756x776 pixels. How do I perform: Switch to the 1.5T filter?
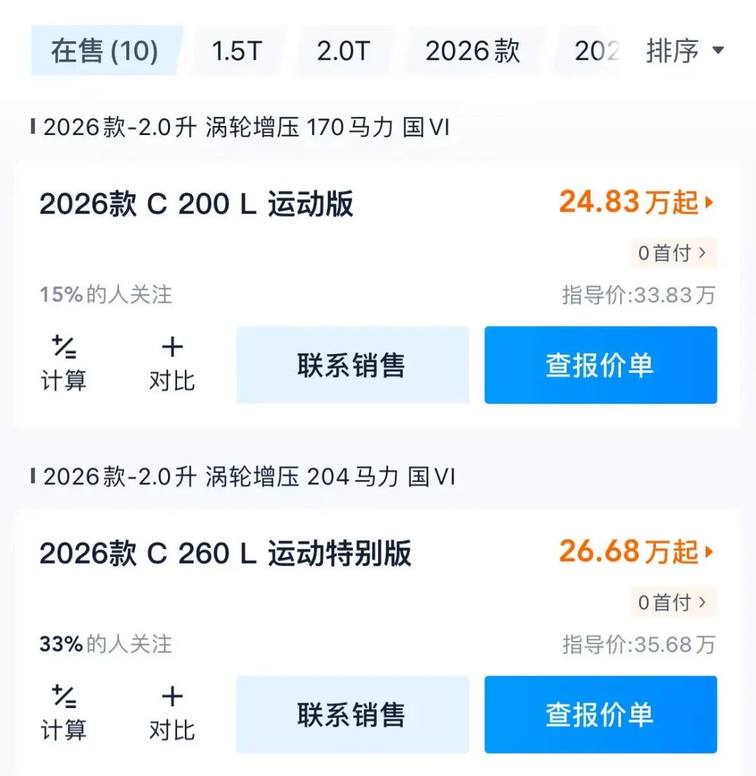[x=237, y=51]
